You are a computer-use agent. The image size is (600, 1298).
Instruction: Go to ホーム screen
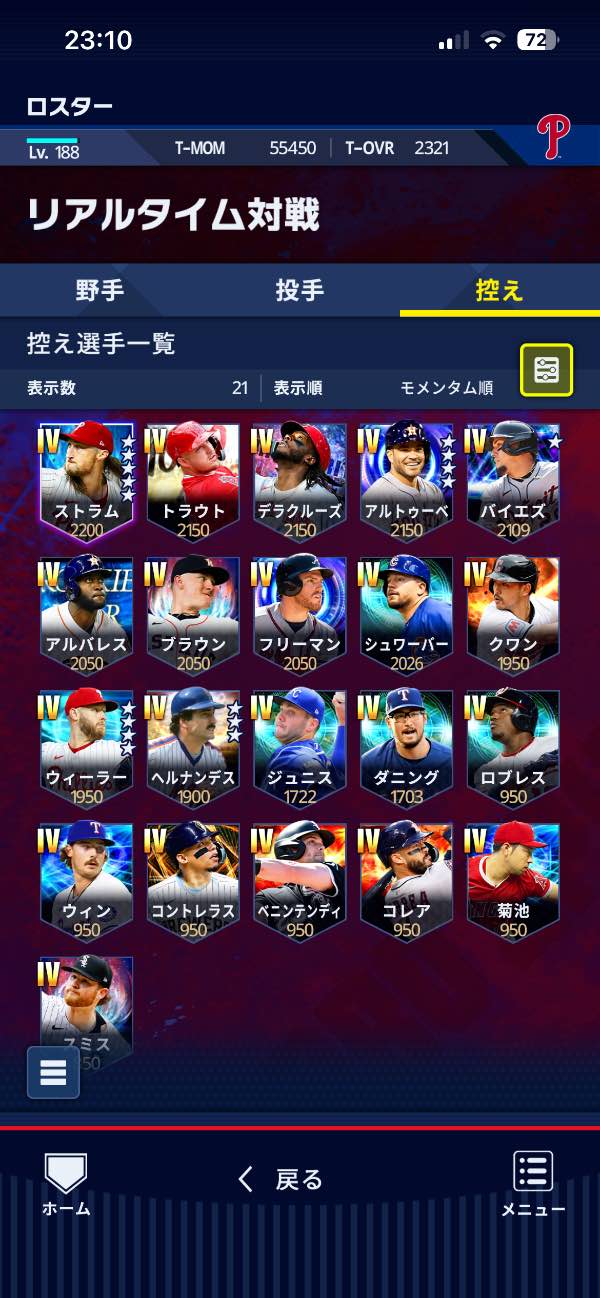pos(66,1185)
